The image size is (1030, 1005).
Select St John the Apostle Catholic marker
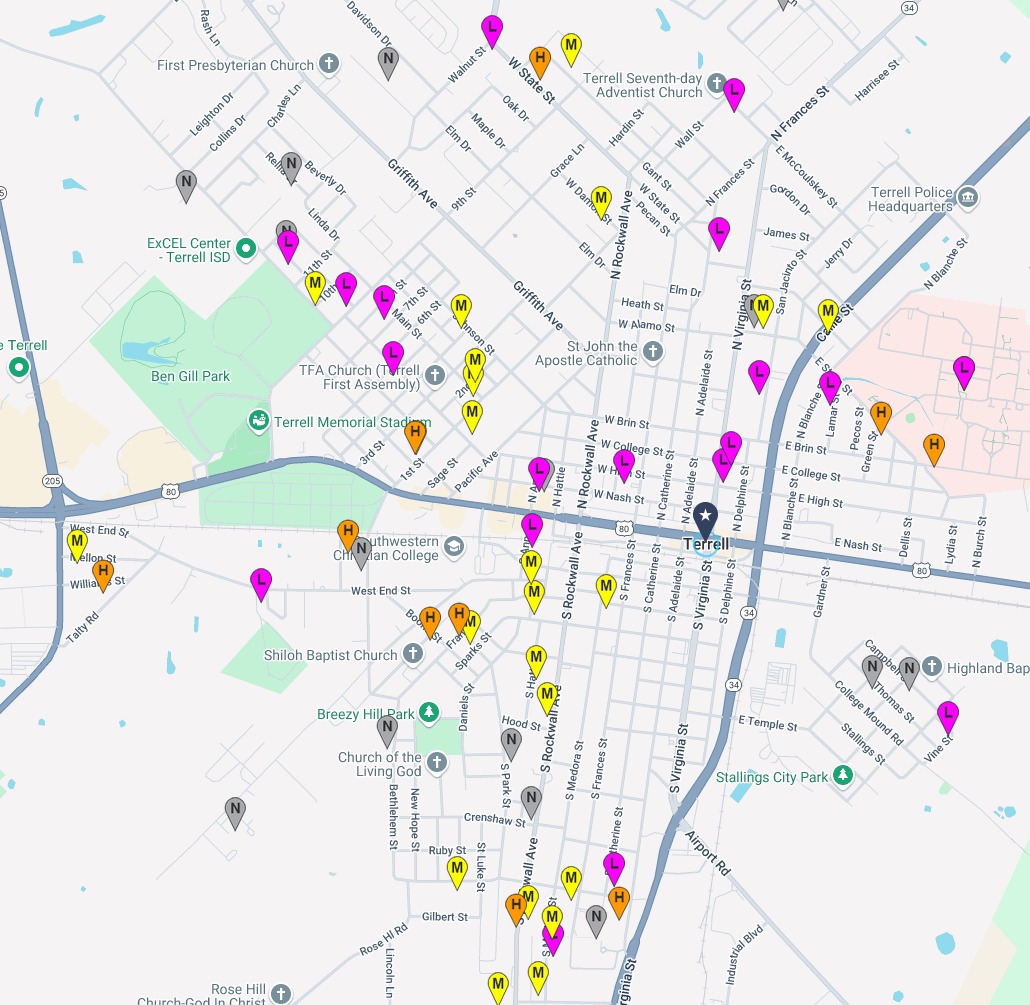(652, 351)
